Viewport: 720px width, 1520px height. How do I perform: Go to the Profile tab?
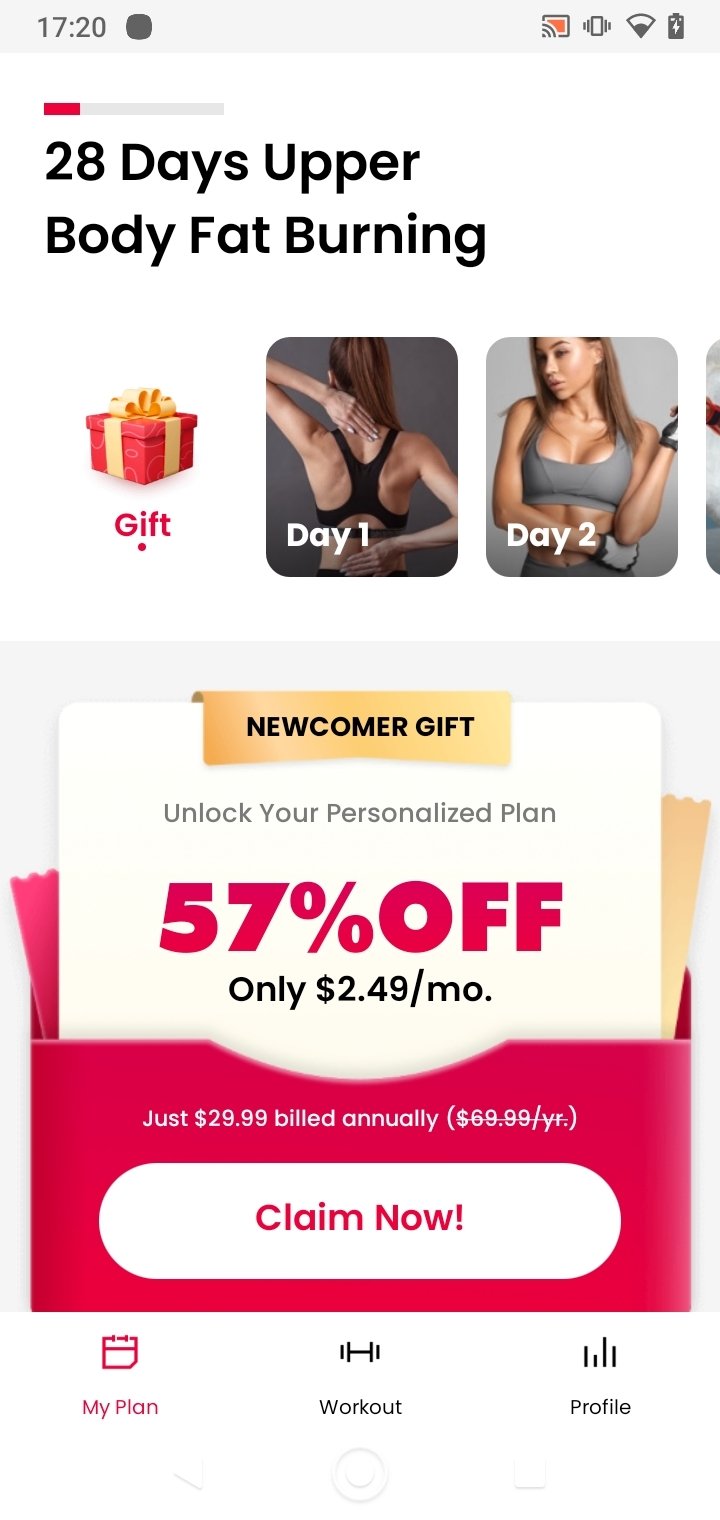(x=600, y=1376)
